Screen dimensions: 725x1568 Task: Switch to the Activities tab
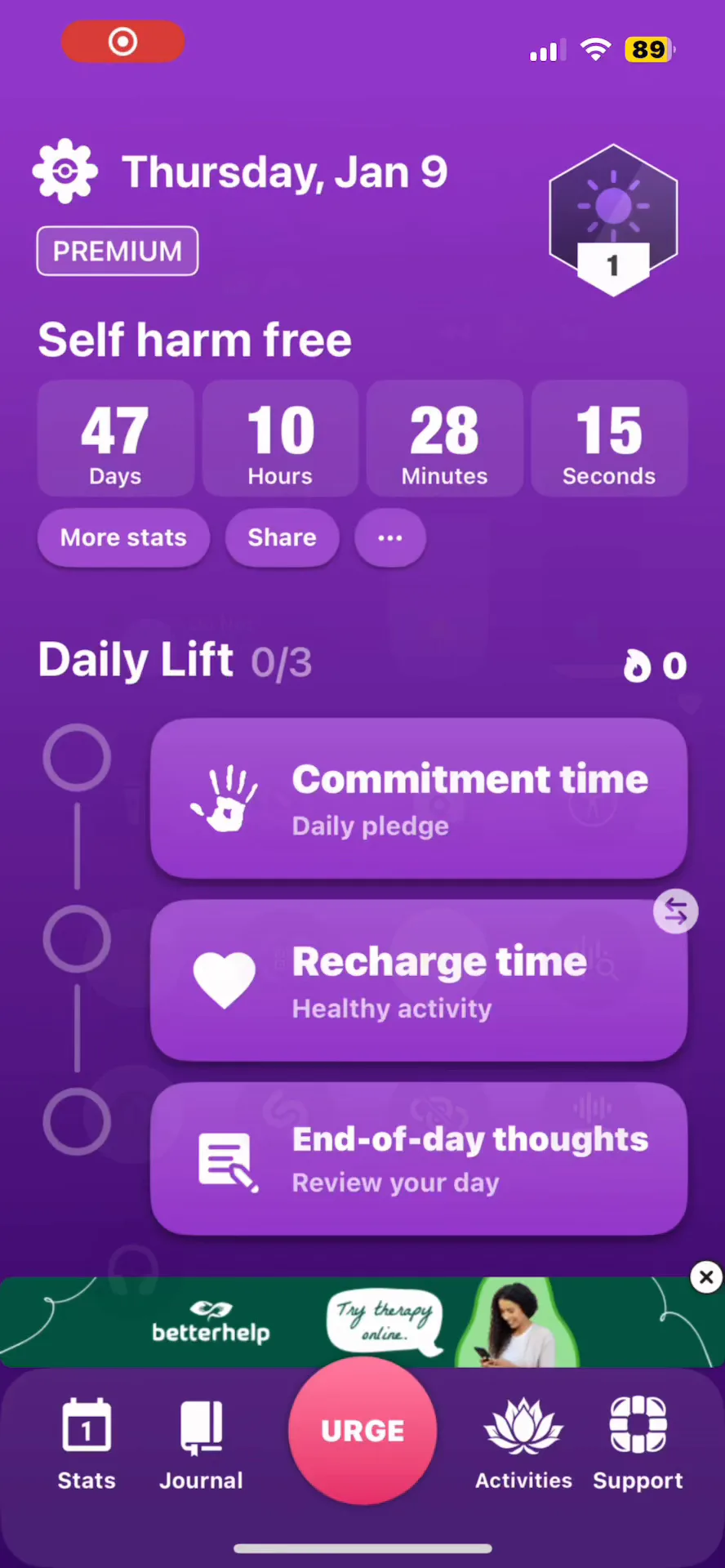[523, 1444]
